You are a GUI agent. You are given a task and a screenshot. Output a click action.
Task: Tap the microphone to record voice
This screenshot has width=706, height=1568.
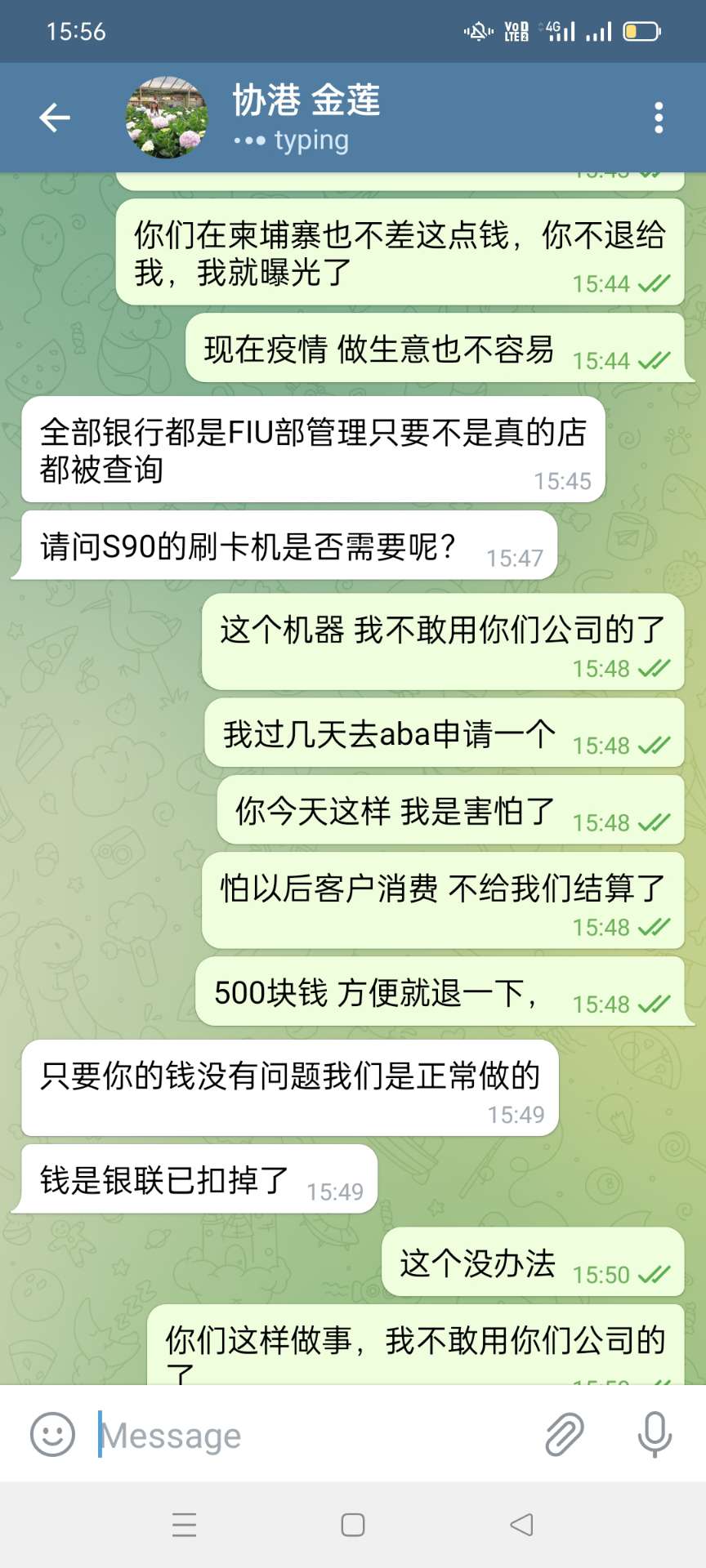pyautogui.click(x=655, y=1435)
